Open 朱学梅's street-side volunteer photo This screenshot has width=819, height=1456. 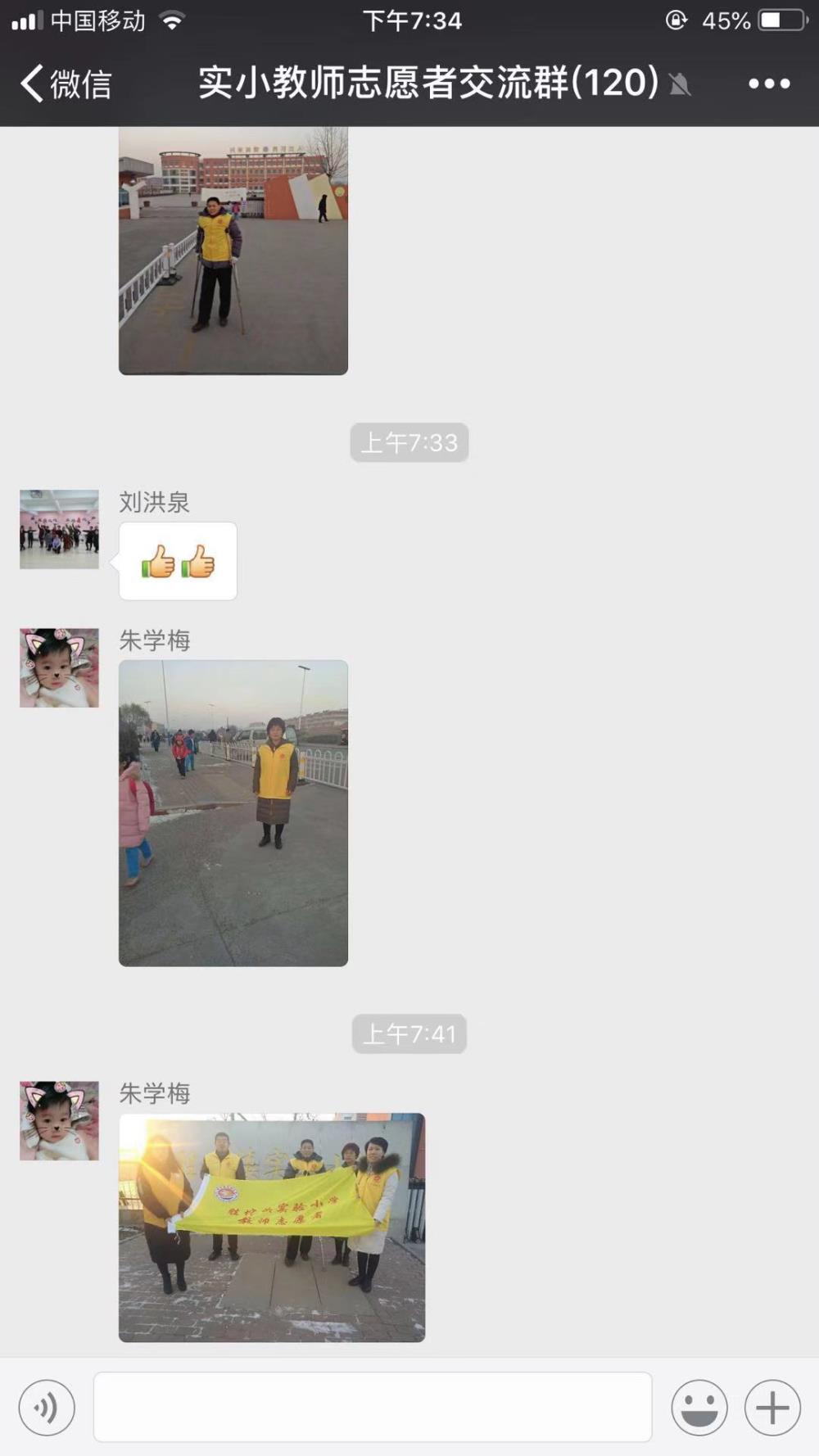point(233,813)
